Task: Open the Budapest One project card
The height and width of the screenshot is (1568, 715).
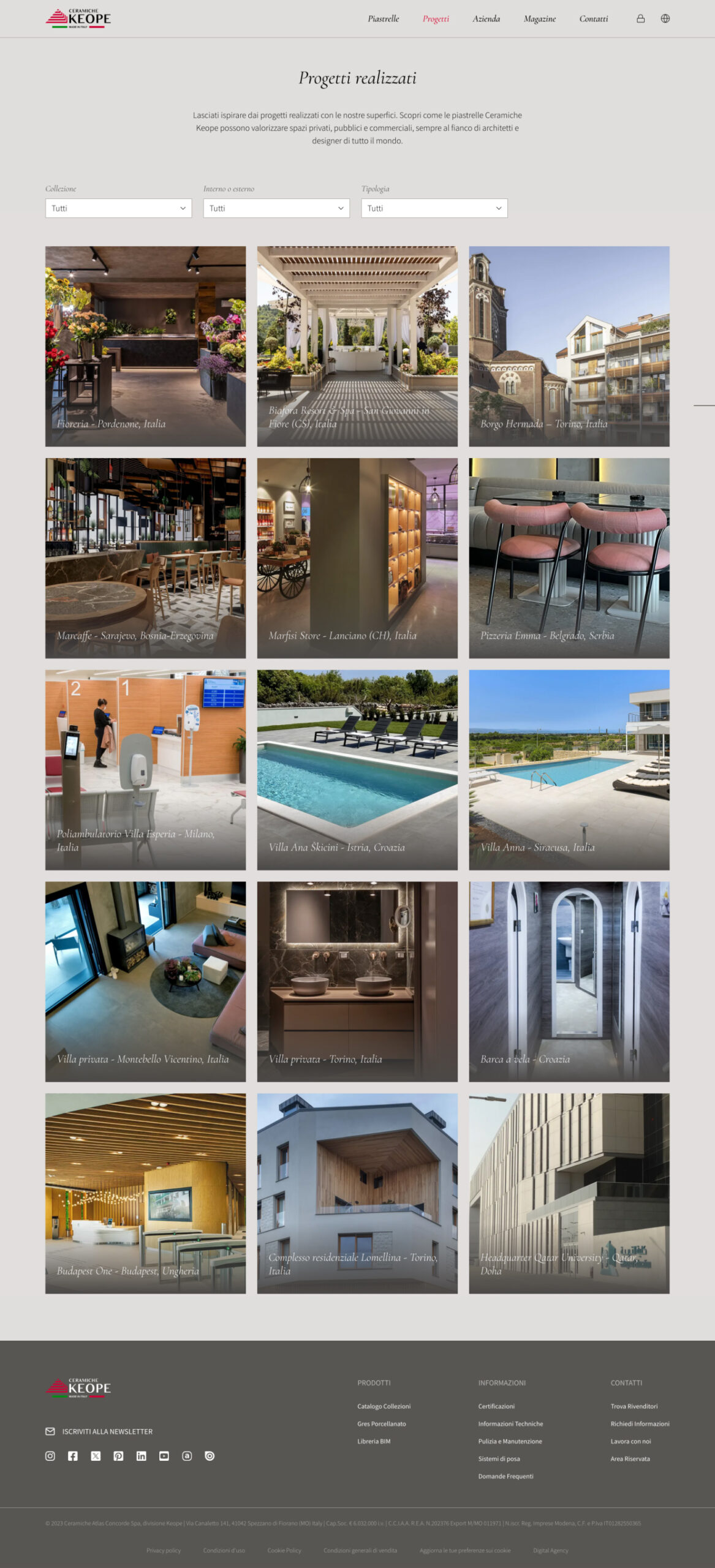Action: pyautogui.click(x=145, y=1193)
